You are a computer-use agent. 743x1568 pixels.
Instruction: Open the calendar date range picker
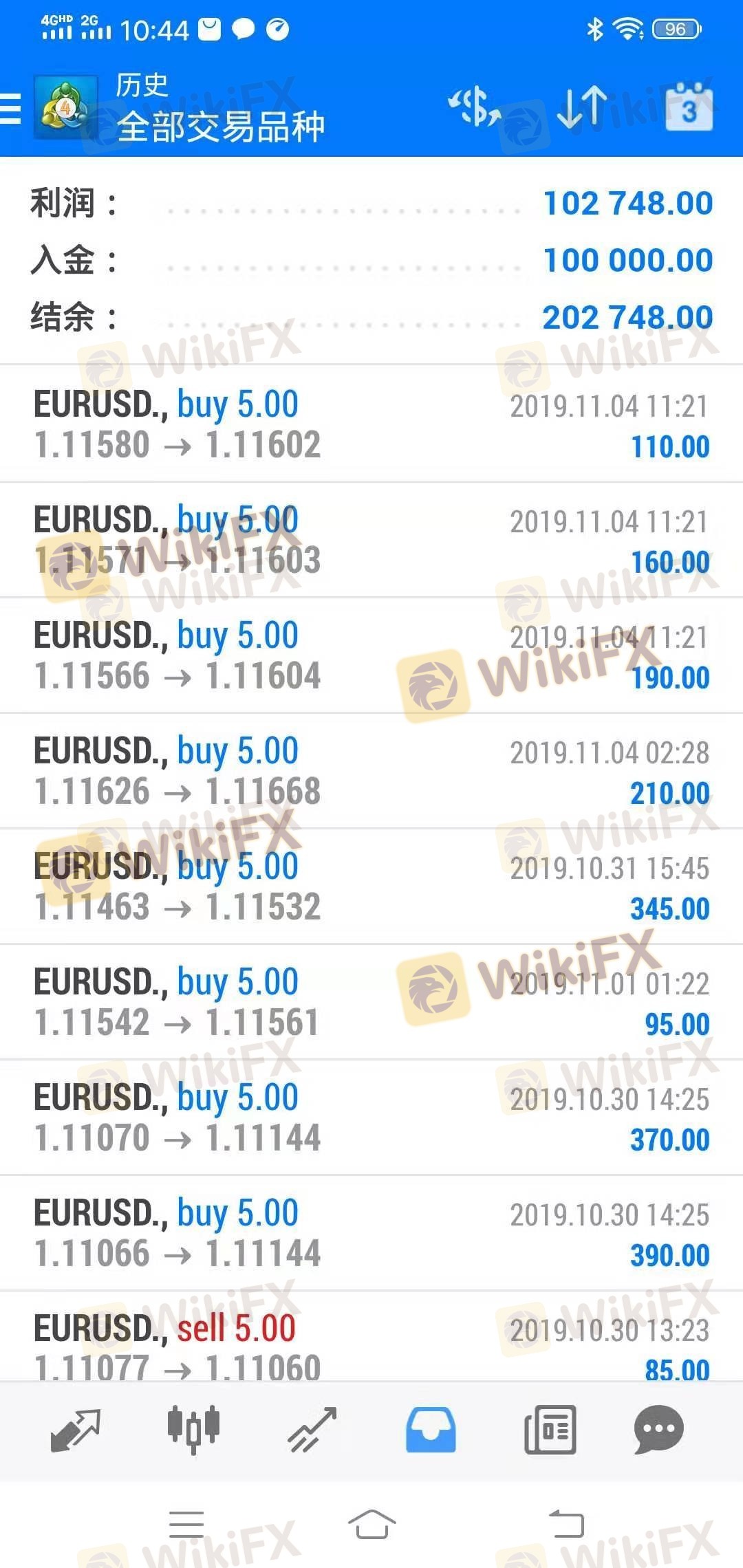[689, 108]
